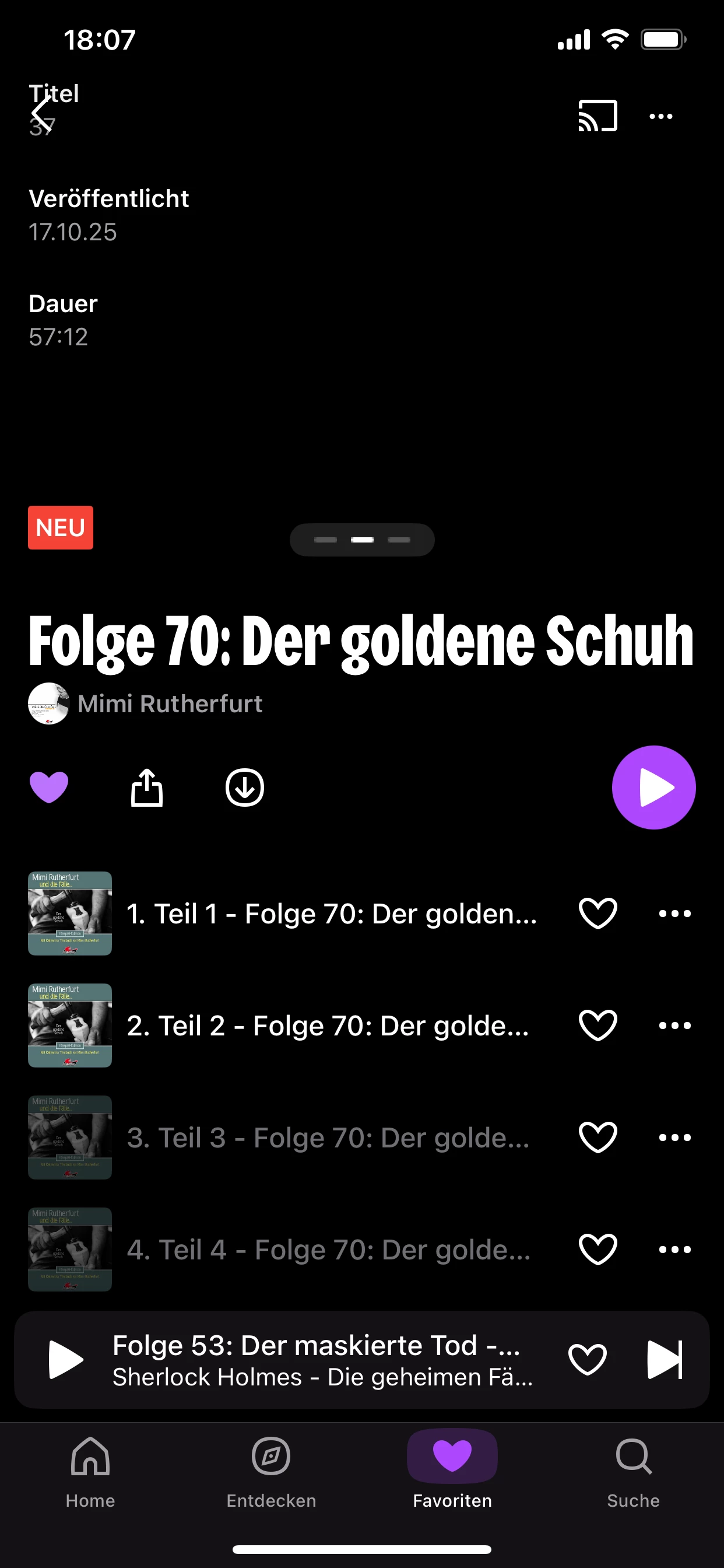This screenshot has width=724, height=1568.
Task: Play Folge 70 with the purple button
Action: tap(653, 787)
